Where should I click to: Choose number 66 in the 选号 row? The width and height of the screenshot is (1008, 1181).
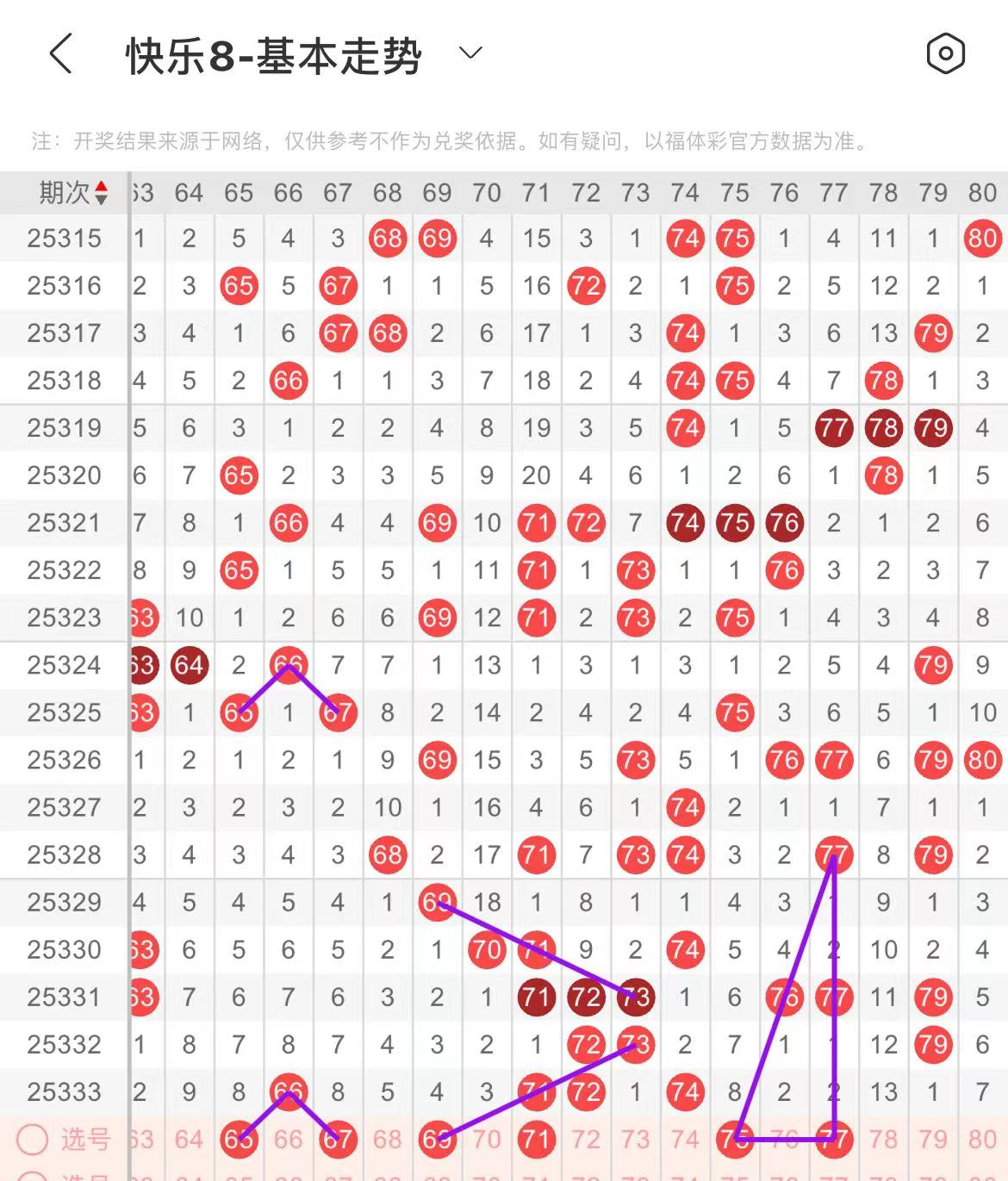pos(288,1140)
